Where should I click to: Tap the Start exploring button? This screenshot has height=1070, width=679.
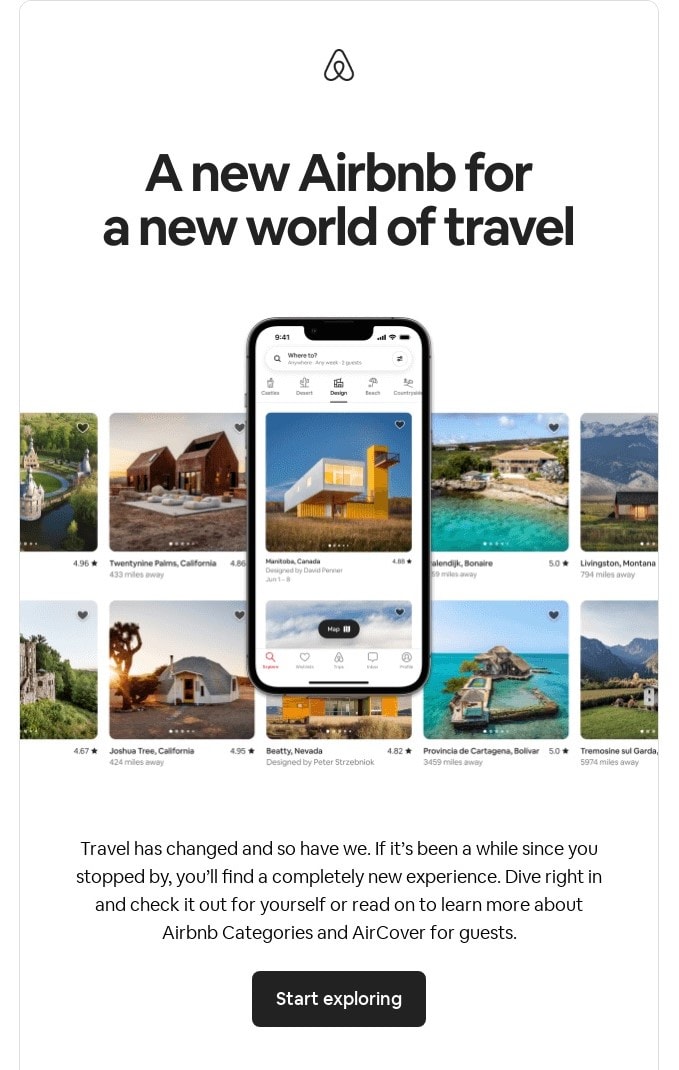(338, 998)
